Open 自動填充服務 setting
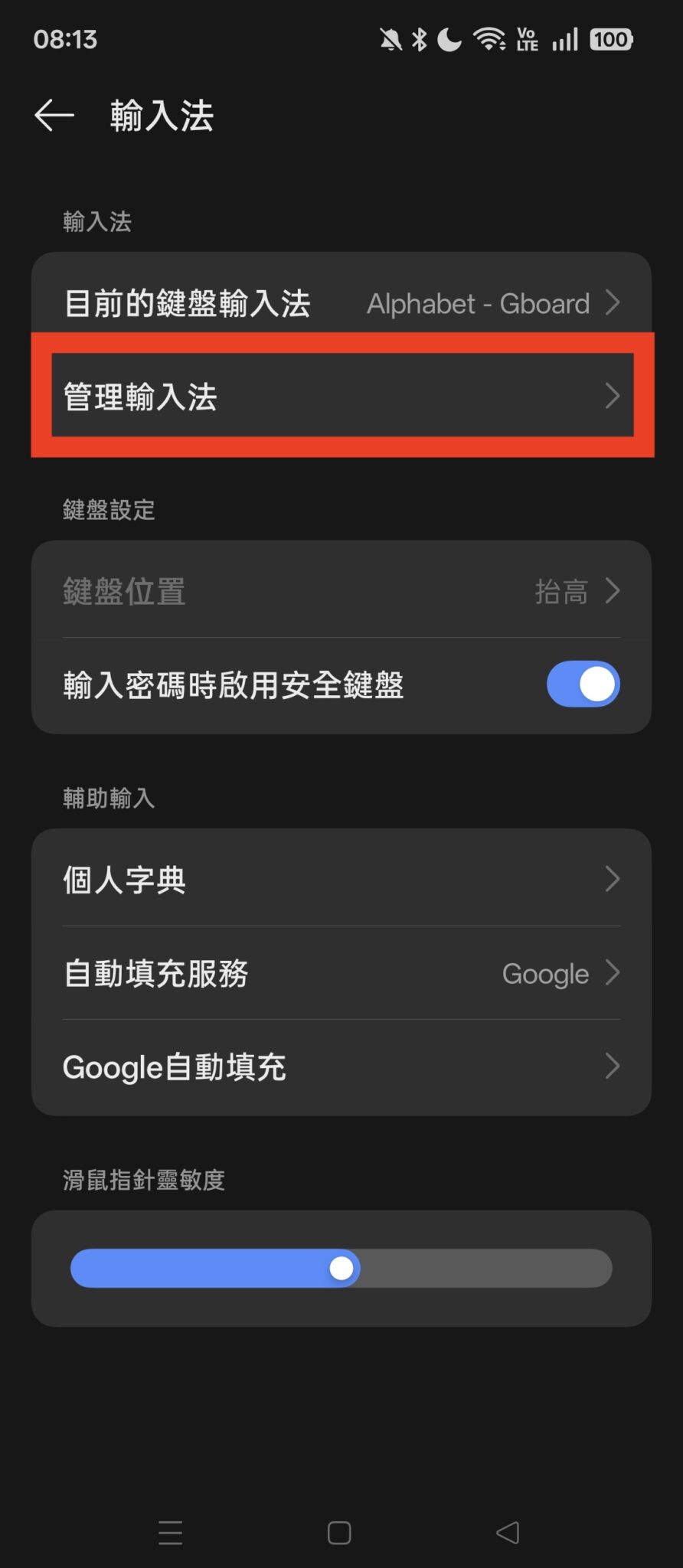Screen dimensions: 683x1568 tap(341, 973)
